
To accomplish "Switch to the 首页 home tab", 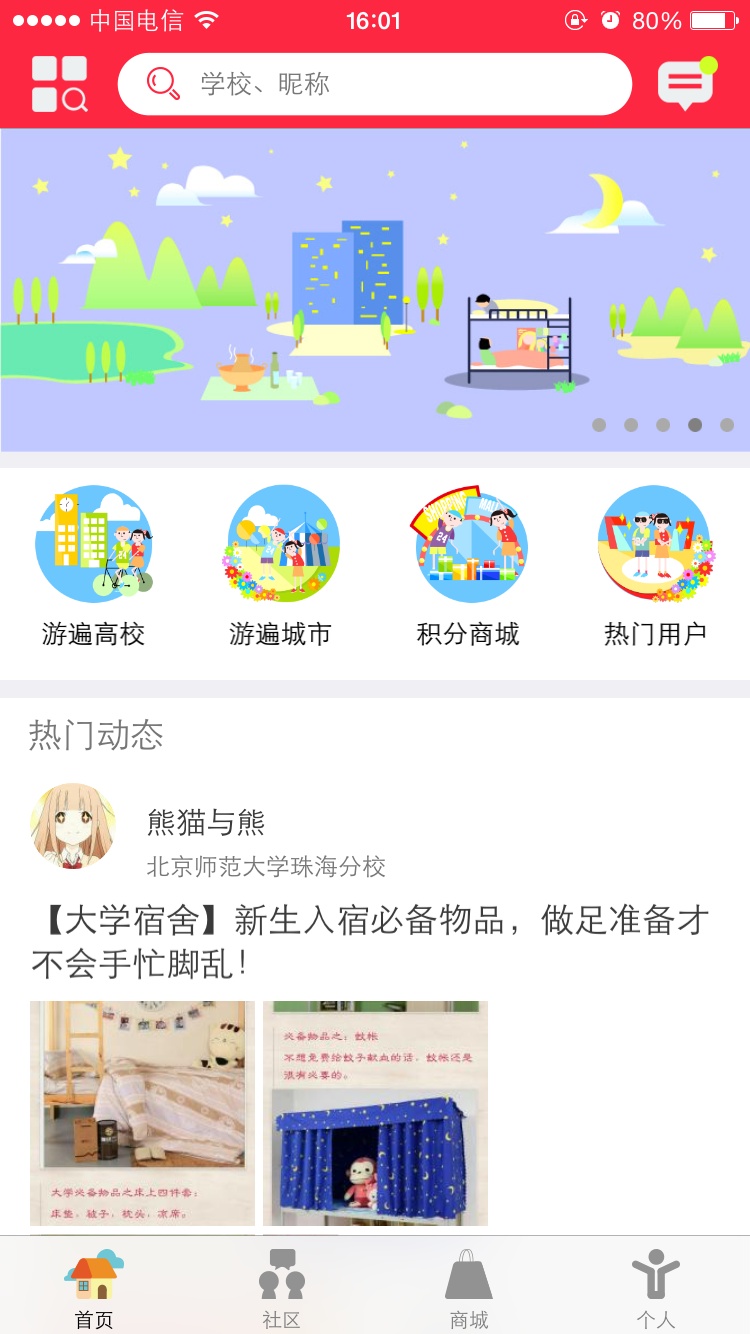I will pyautogui.click(x=95, y=1285).
